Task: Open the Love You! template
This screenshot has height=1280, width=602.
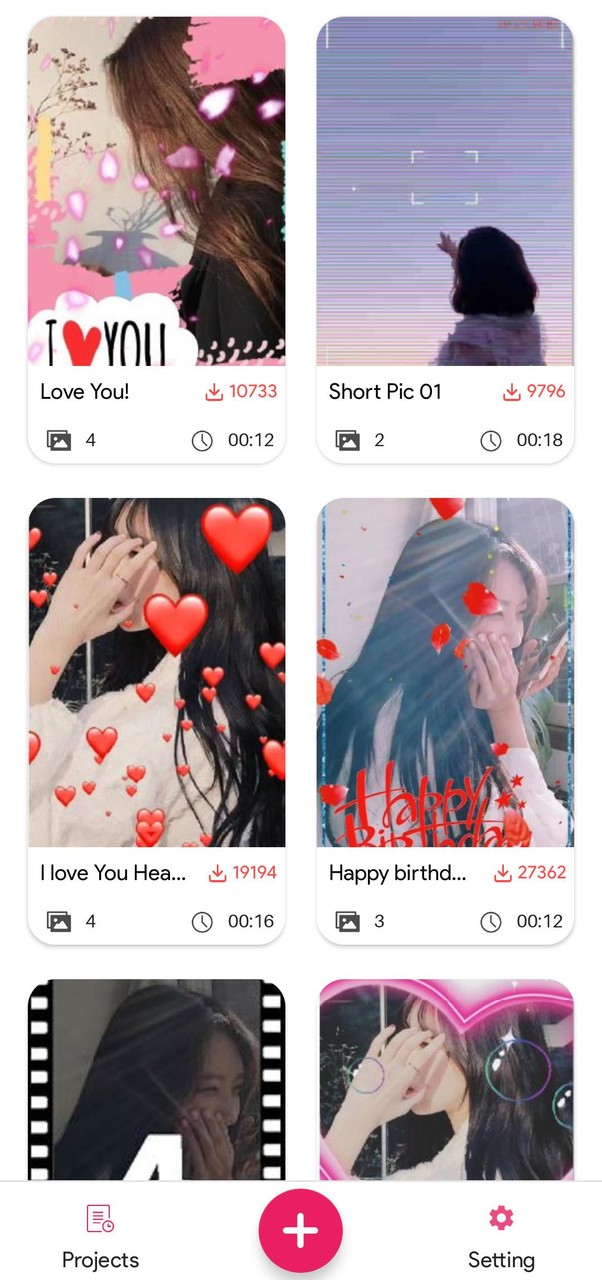Action: click(156, 200)
